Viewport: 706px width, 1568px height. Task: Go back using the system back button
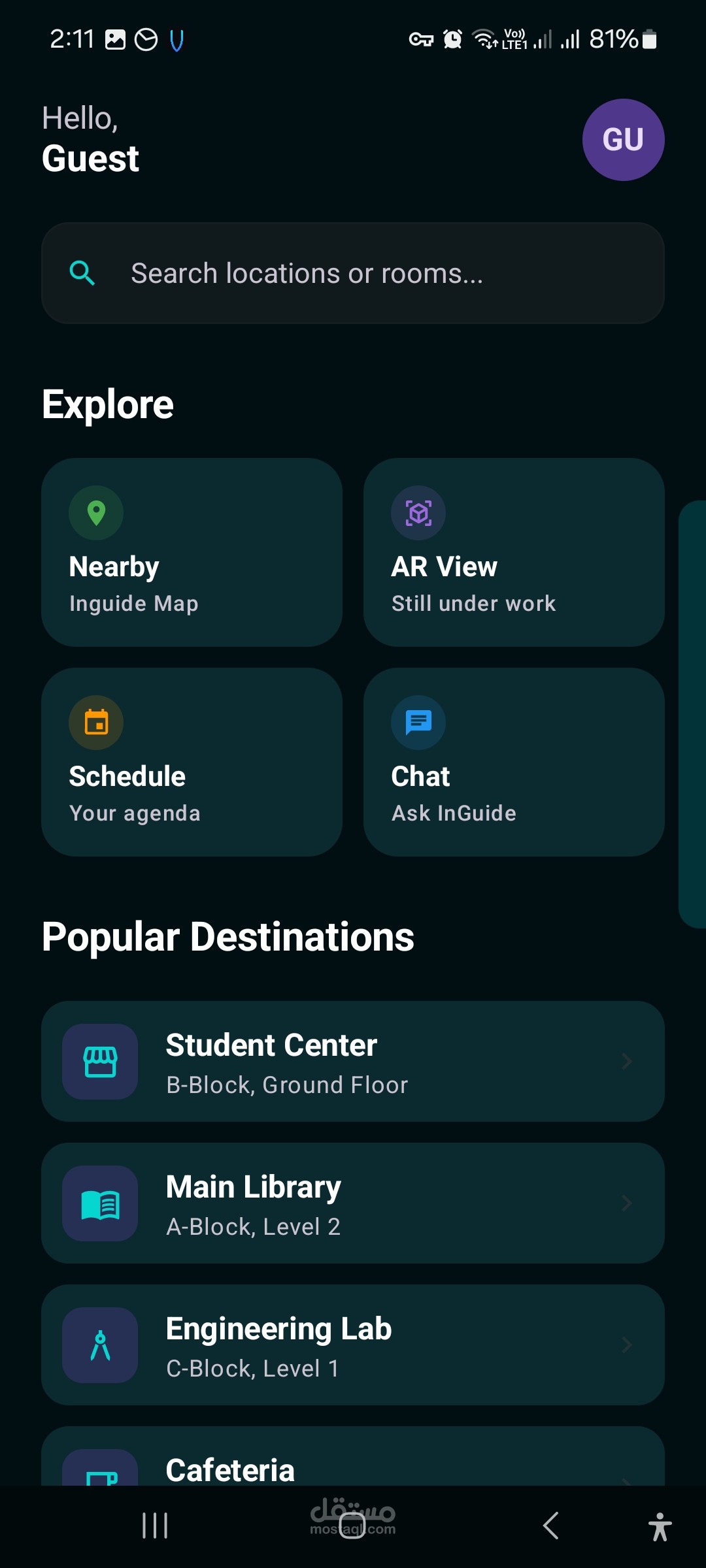pos(551,1526)
